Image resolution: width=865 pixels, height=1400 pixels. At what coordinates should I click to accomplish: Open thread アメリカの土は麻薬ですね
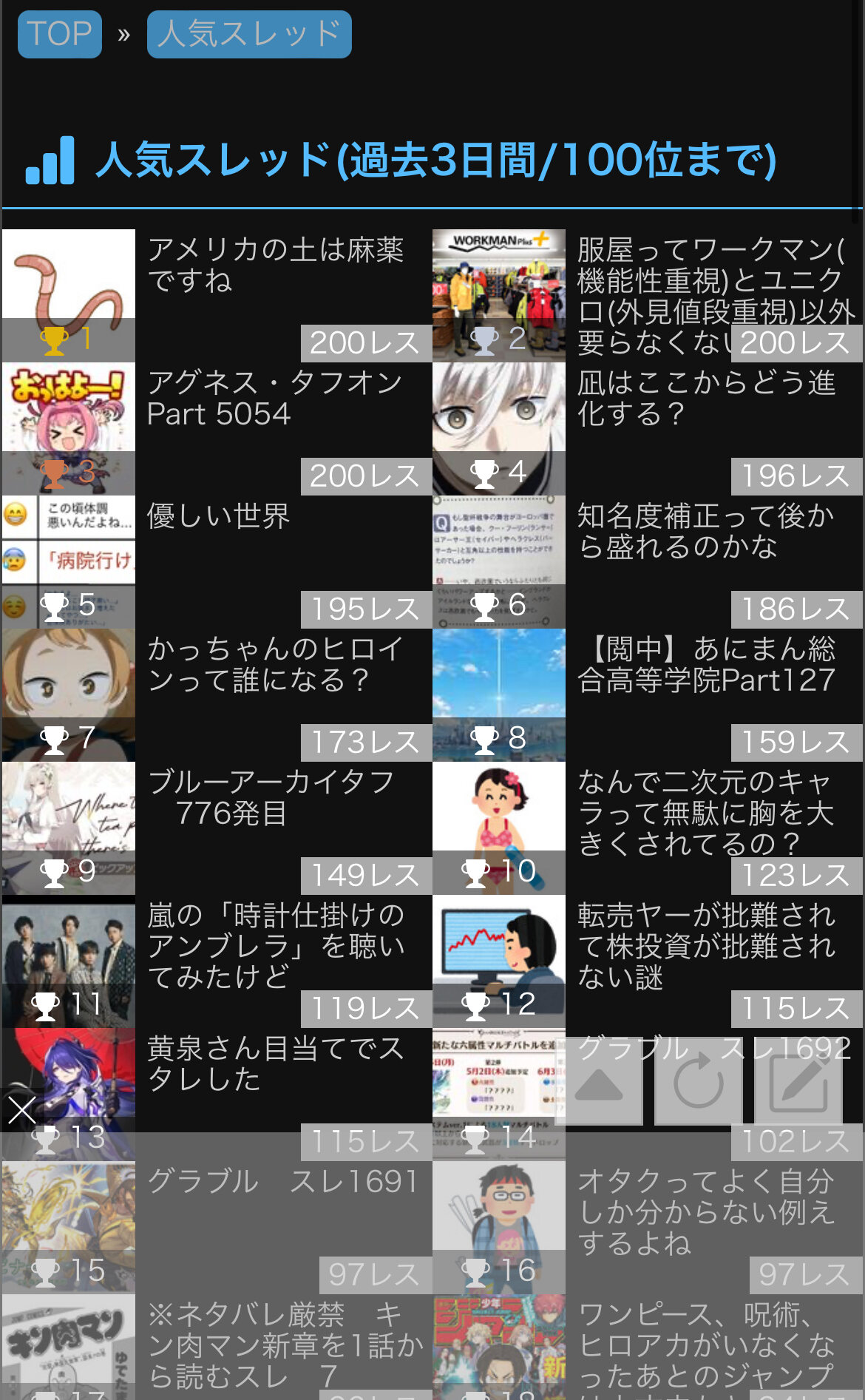tap(217, 295)
